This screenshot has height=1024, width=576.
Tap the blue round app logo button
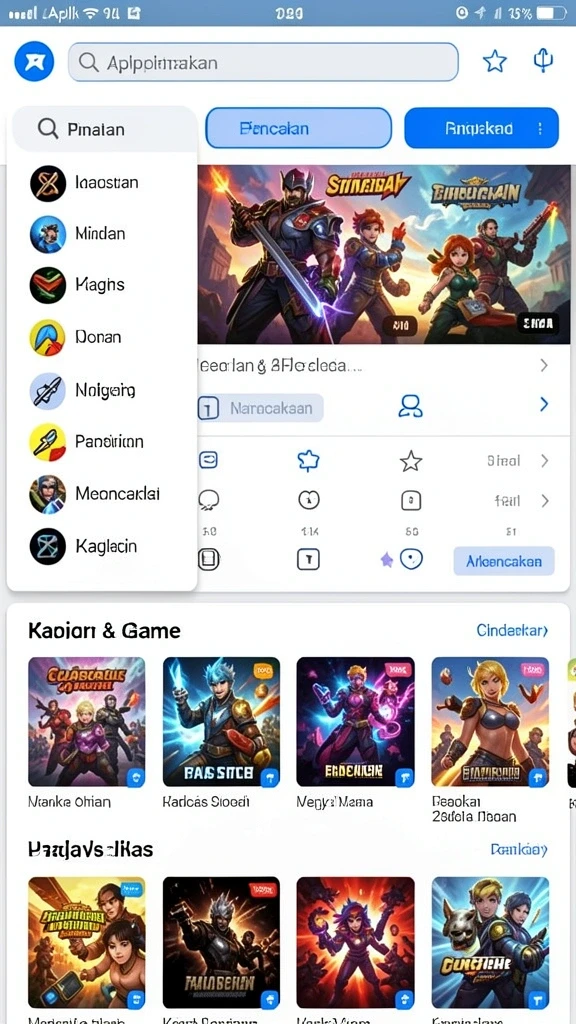click(x=34, y=61)
